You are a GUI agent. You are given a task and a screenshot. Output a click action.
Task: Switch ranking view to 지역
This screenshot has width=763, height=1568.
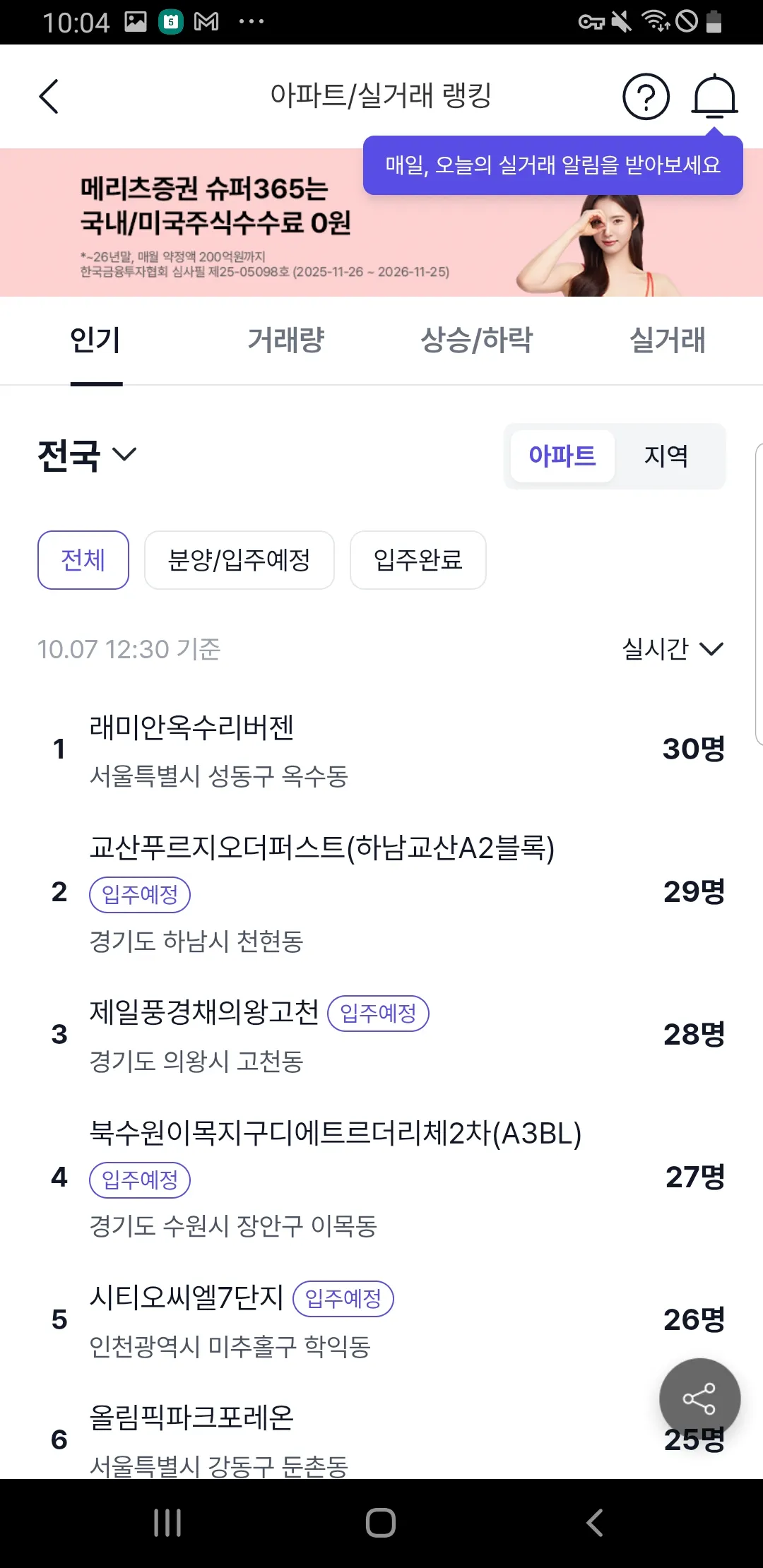click(666, 456)
